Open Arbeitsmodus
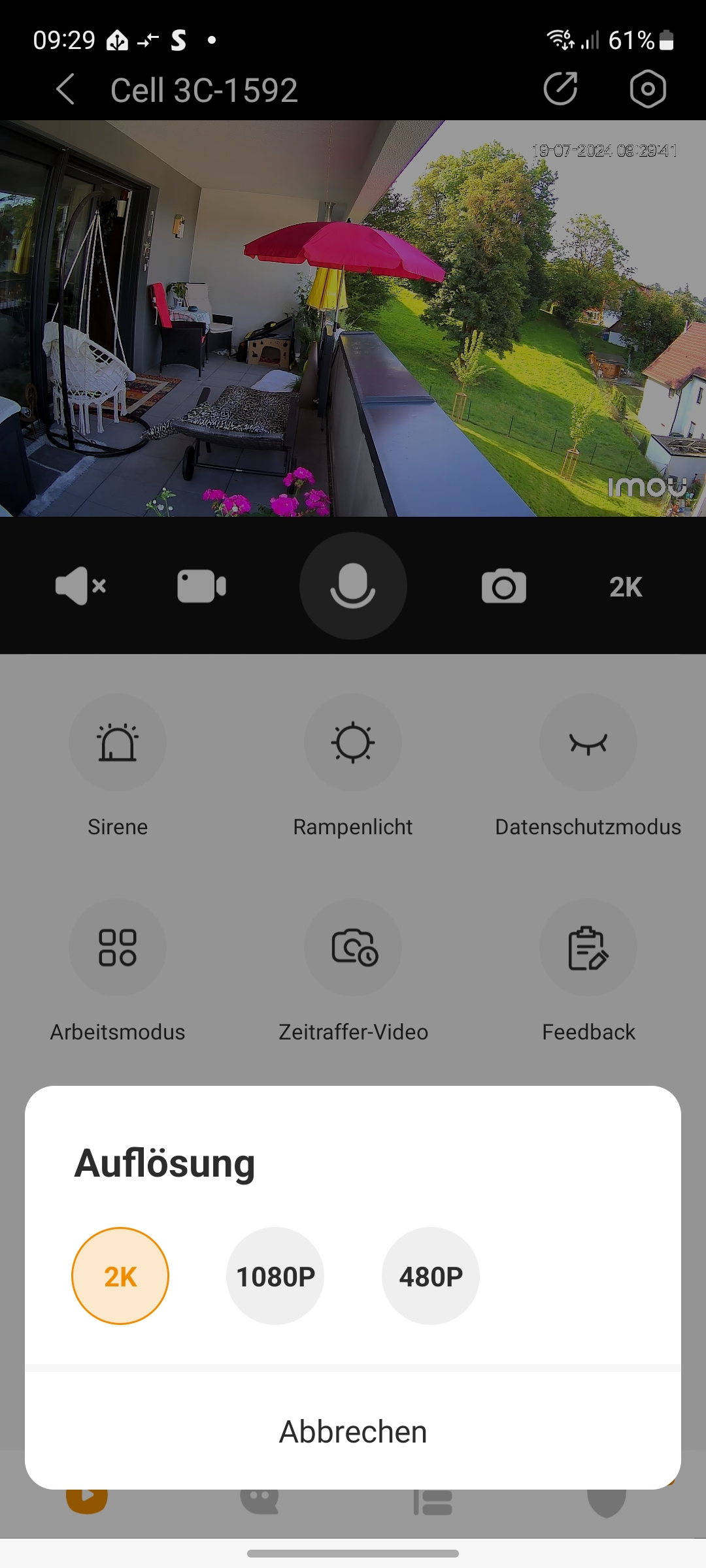 (x=118, y=947)
